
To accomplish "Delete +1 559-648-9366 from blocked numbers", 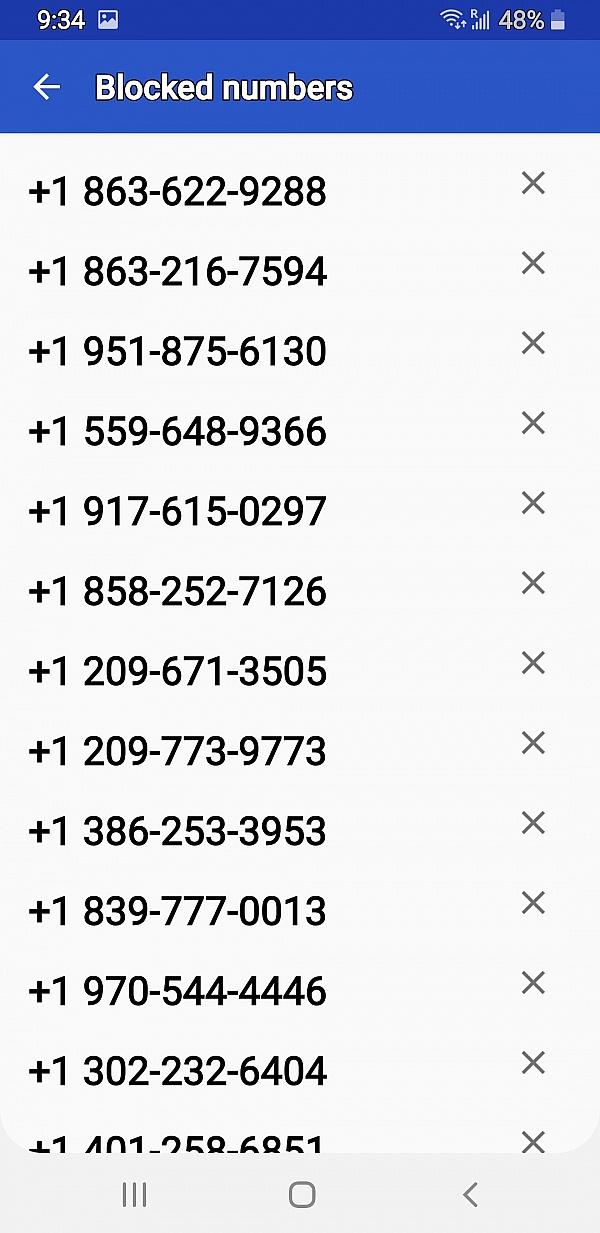I will (533, 423).
